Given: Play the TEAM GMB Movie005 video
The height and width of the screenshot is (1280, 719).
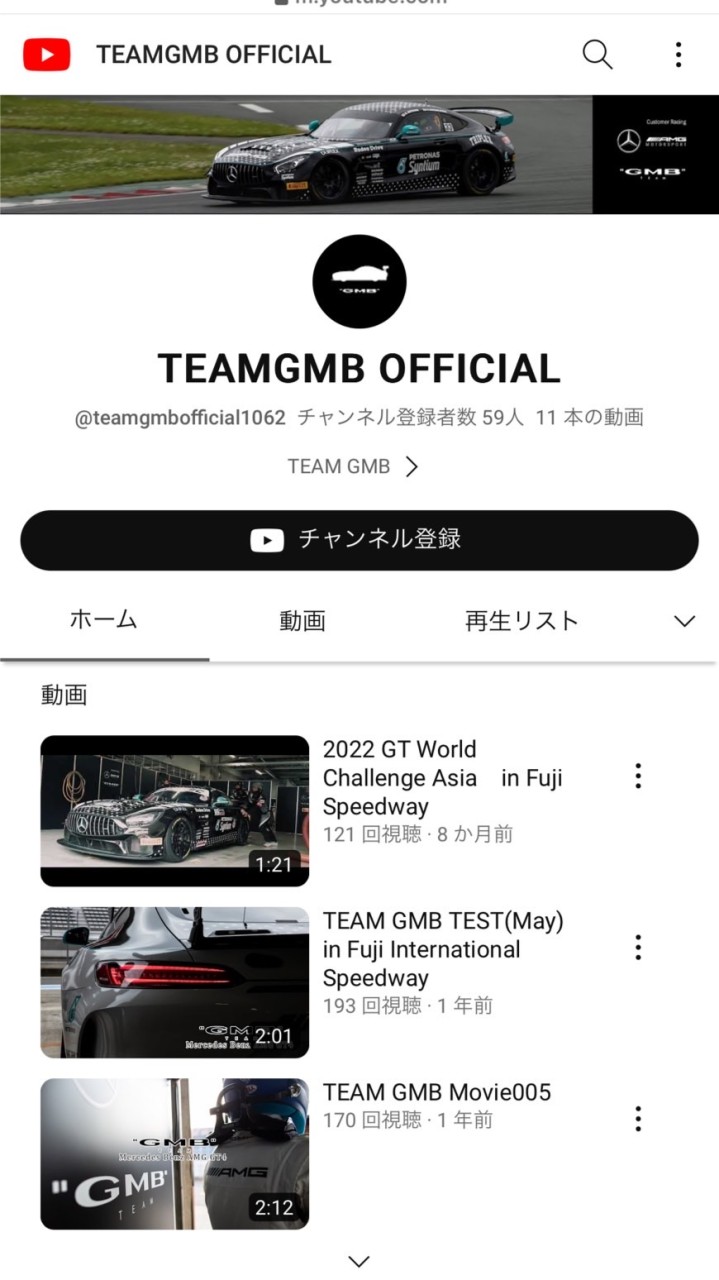Looking at the screenshot, I should (x=175, y=1153).
